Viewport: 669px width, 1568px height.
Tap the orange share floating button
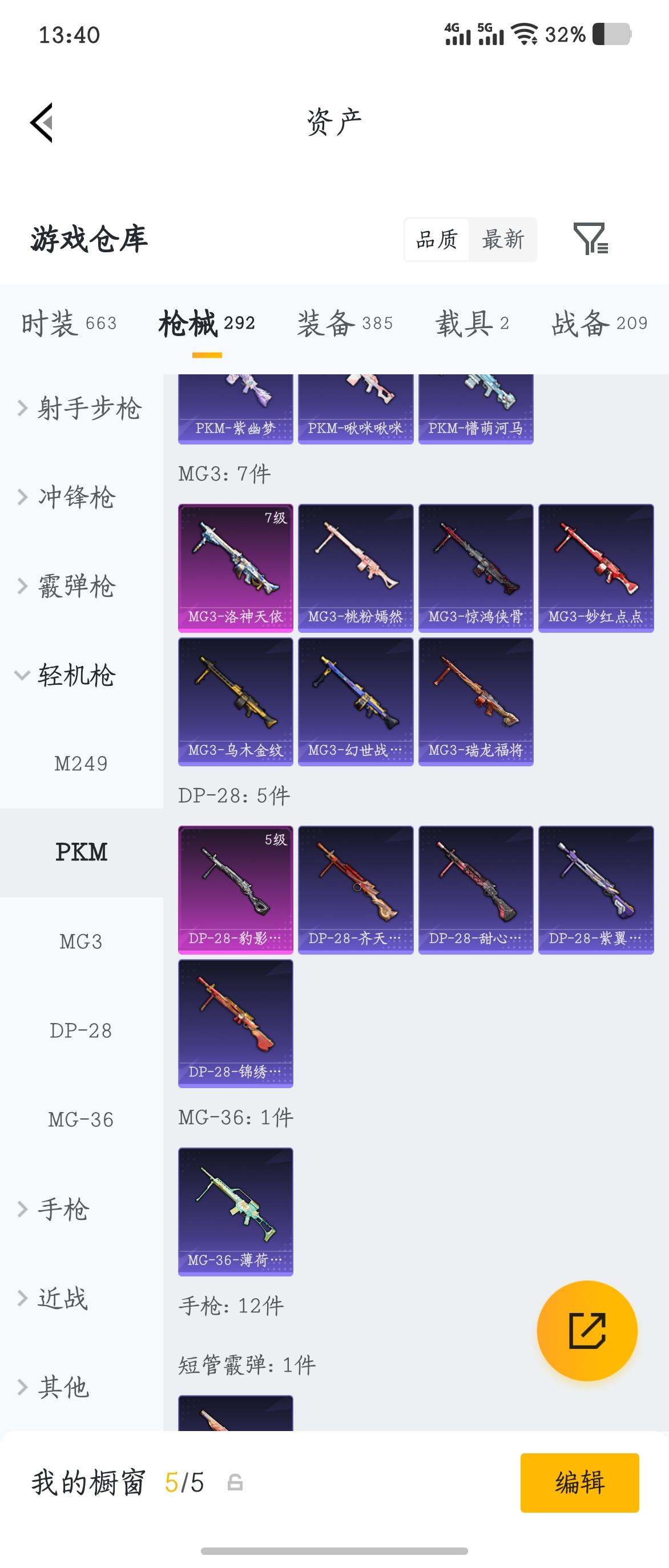click(587, 1331)
